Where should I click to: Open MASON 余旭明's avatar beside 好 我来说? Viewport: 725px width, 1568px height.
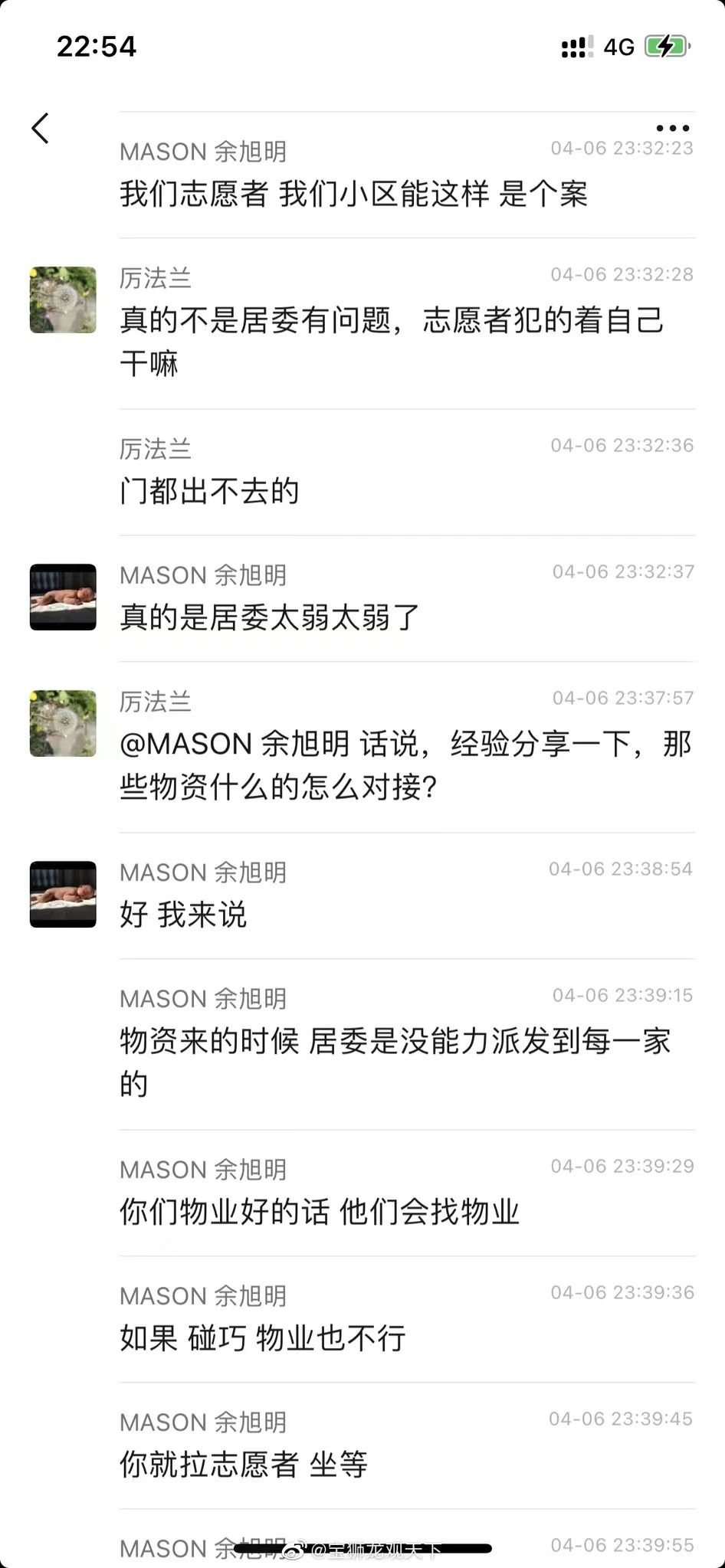tap(63, 894)
